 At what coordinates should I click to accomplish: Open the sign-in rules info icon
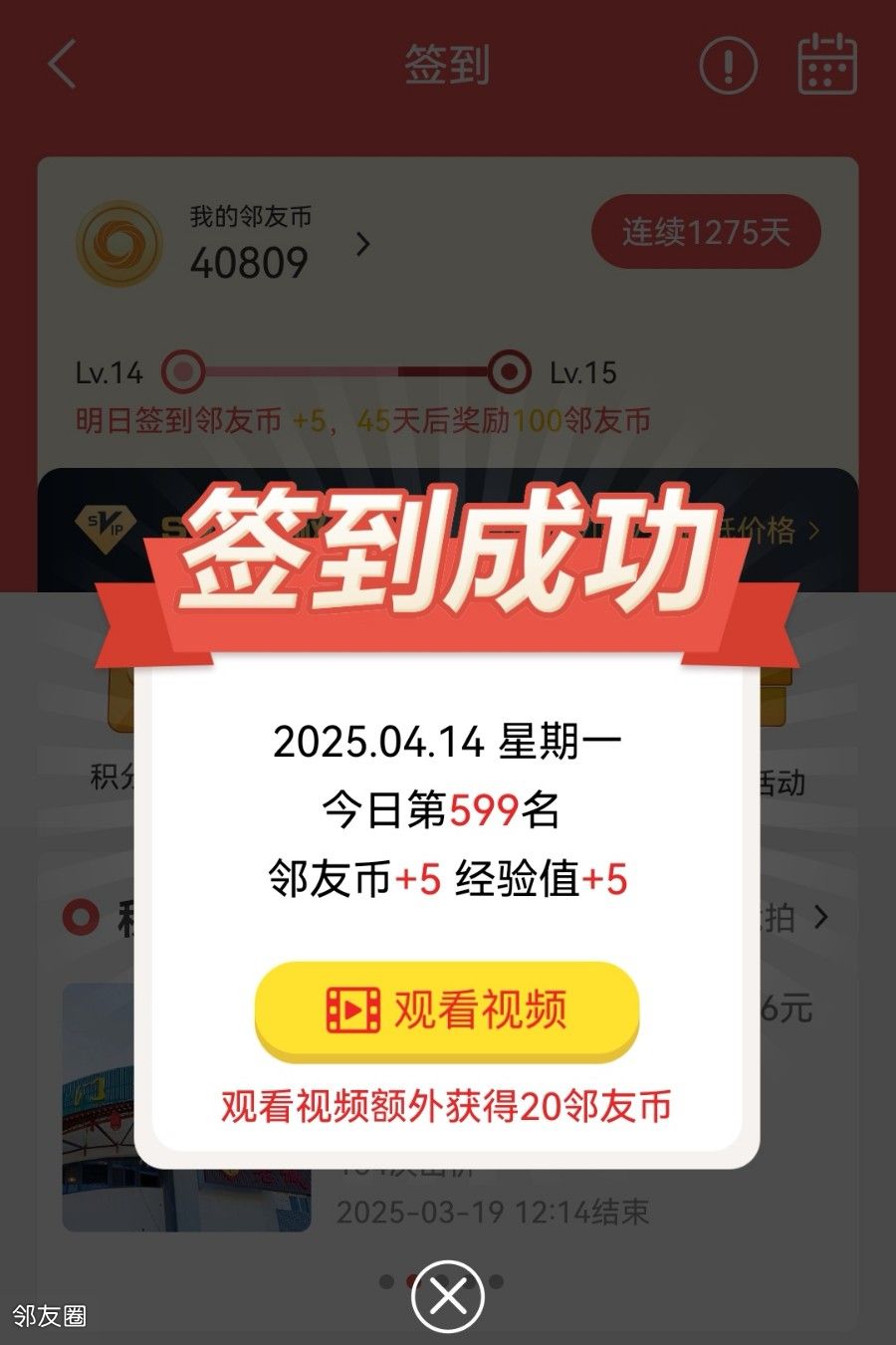728,66
